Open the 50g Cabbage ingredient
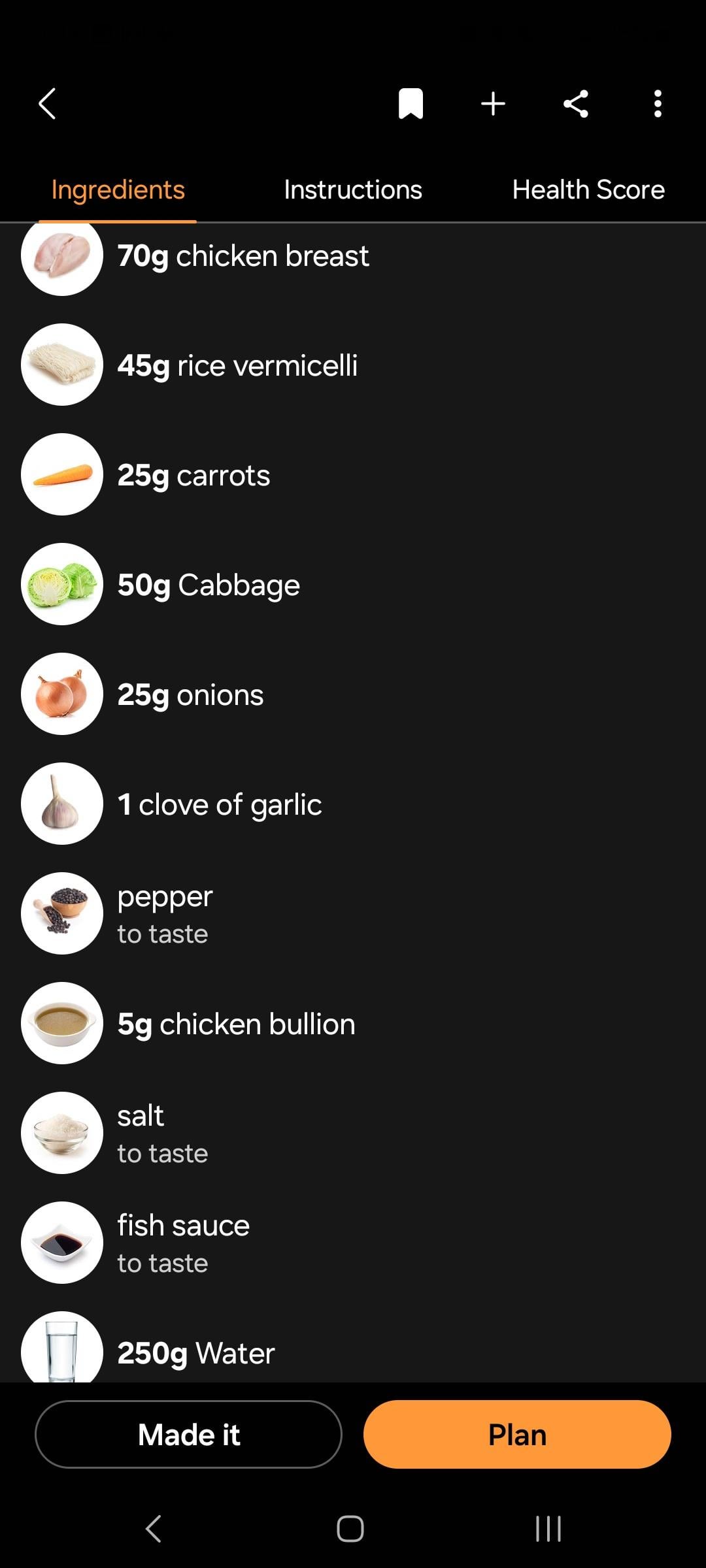 [209, 585]
